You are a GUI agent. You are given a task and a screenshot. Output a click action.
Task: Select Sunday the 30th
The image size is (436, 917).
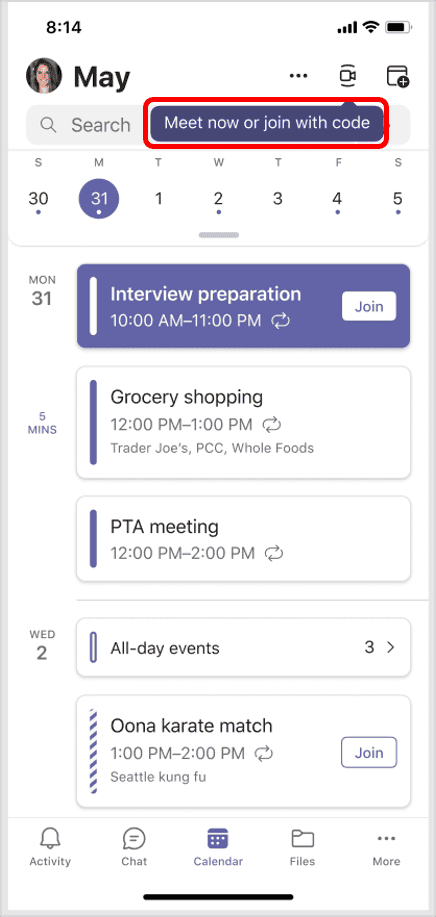click(x=38, y=199)
